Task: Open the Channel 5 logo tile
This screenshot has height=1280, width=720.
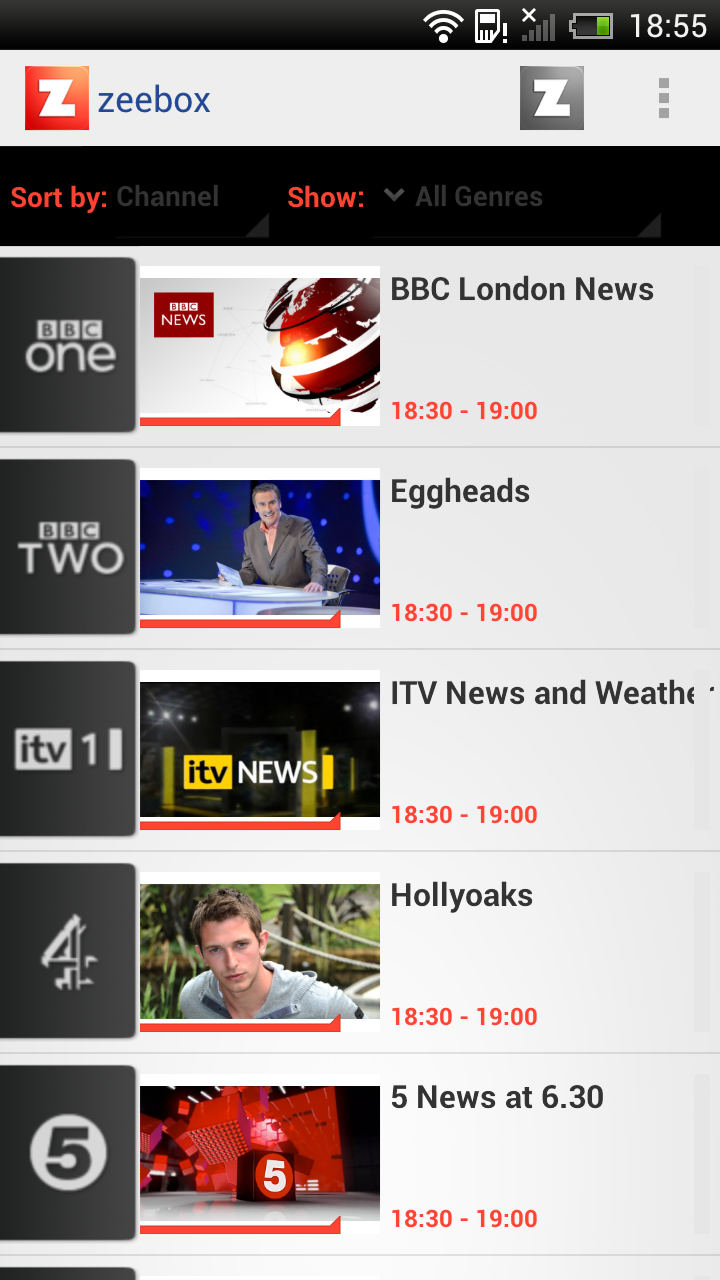Action: tap(67, 1153)
